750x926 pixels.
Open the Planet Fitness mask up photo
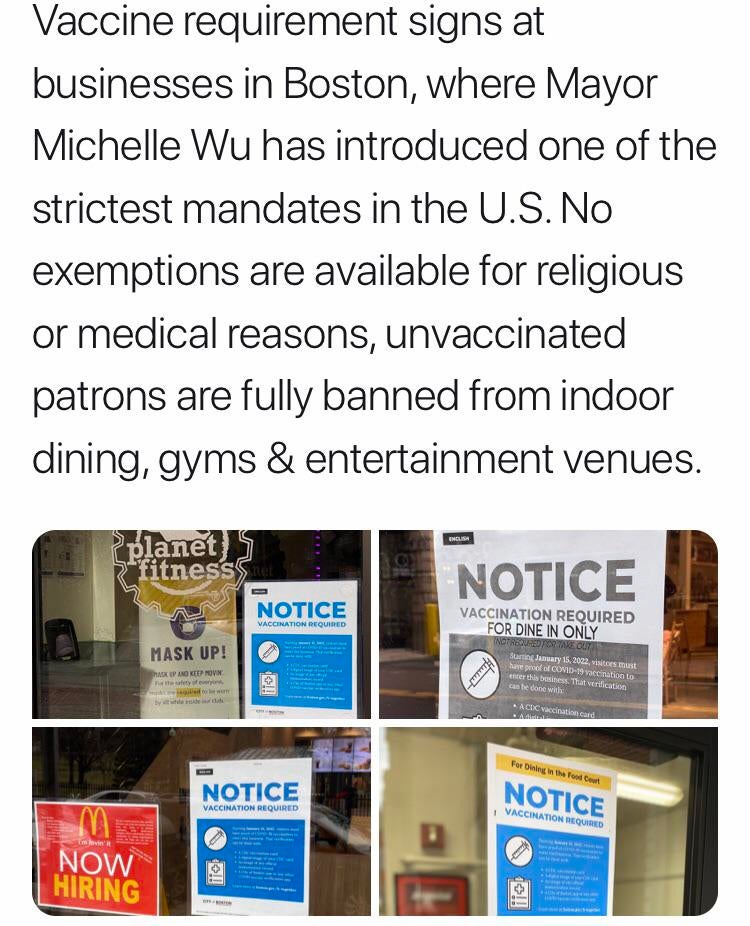tap(201, 624)
